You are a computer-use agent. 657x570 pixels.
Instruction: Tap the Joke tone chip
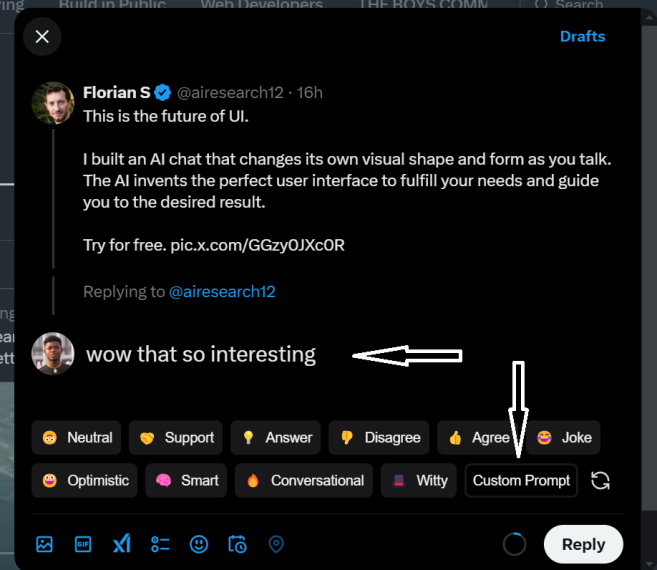click(x=564, y=438)
